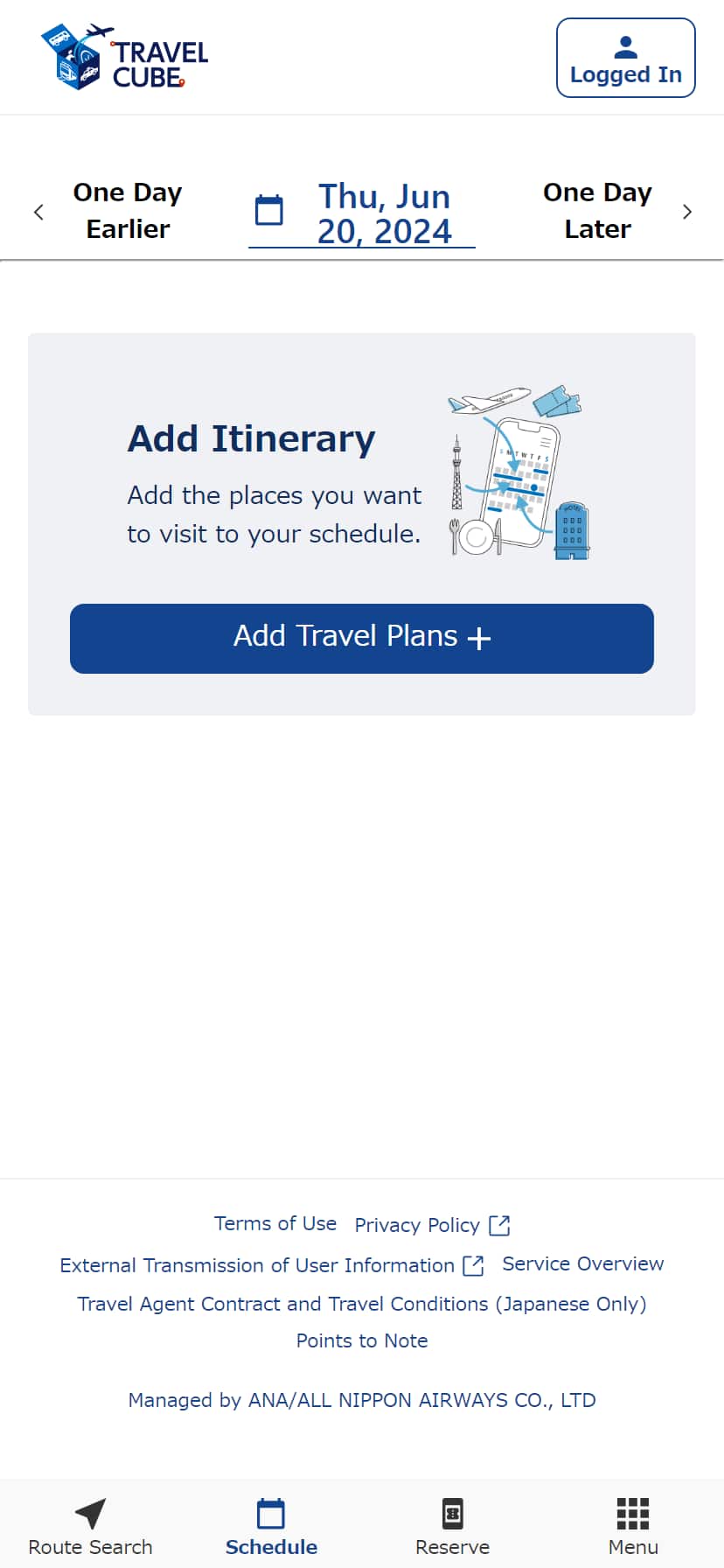This screenshot has width=724, height=1568.
Task: Tap Add Travel Plans button
Action: click(362, 638)
